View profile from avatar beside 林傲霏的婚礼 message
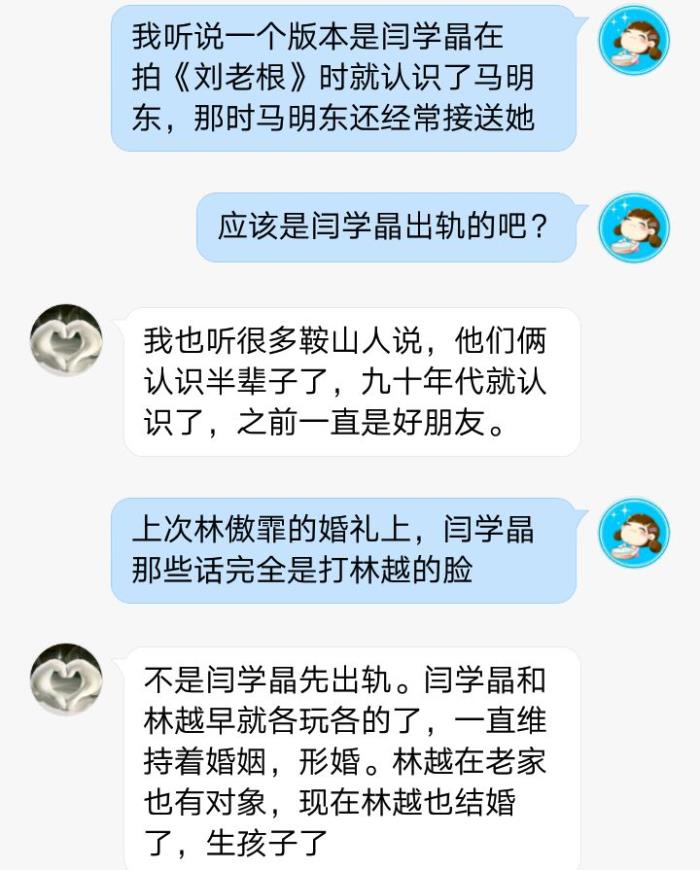The width and height of the screenshot is (700, 870). coord(633,533)
